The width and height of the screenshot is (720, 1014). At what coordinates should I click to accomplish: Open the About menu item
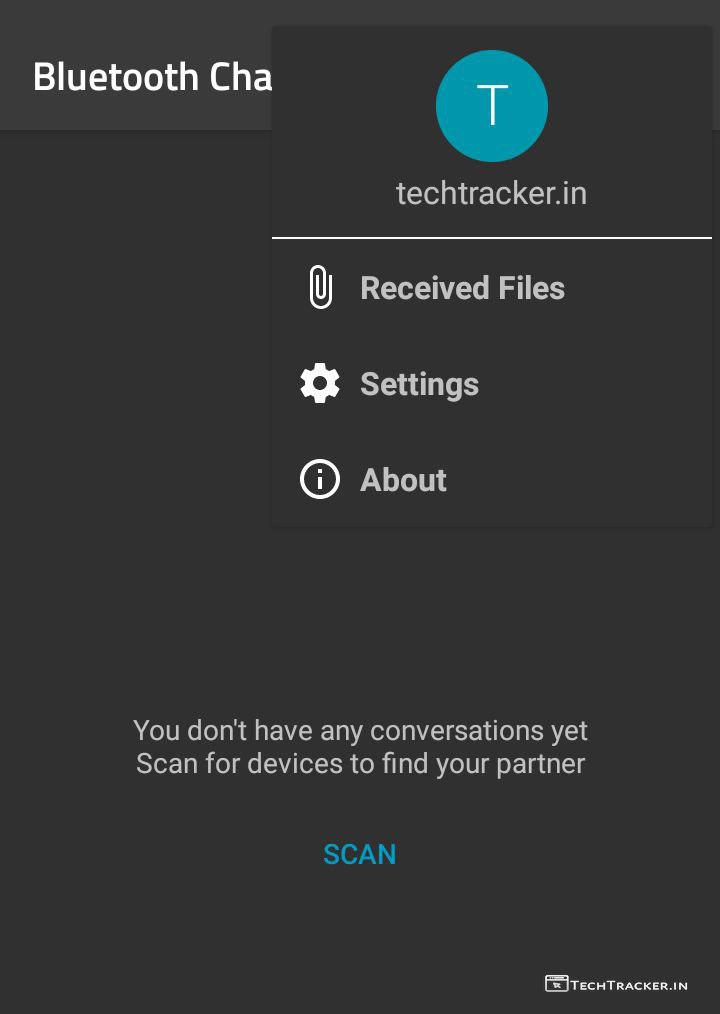point(402,480)
